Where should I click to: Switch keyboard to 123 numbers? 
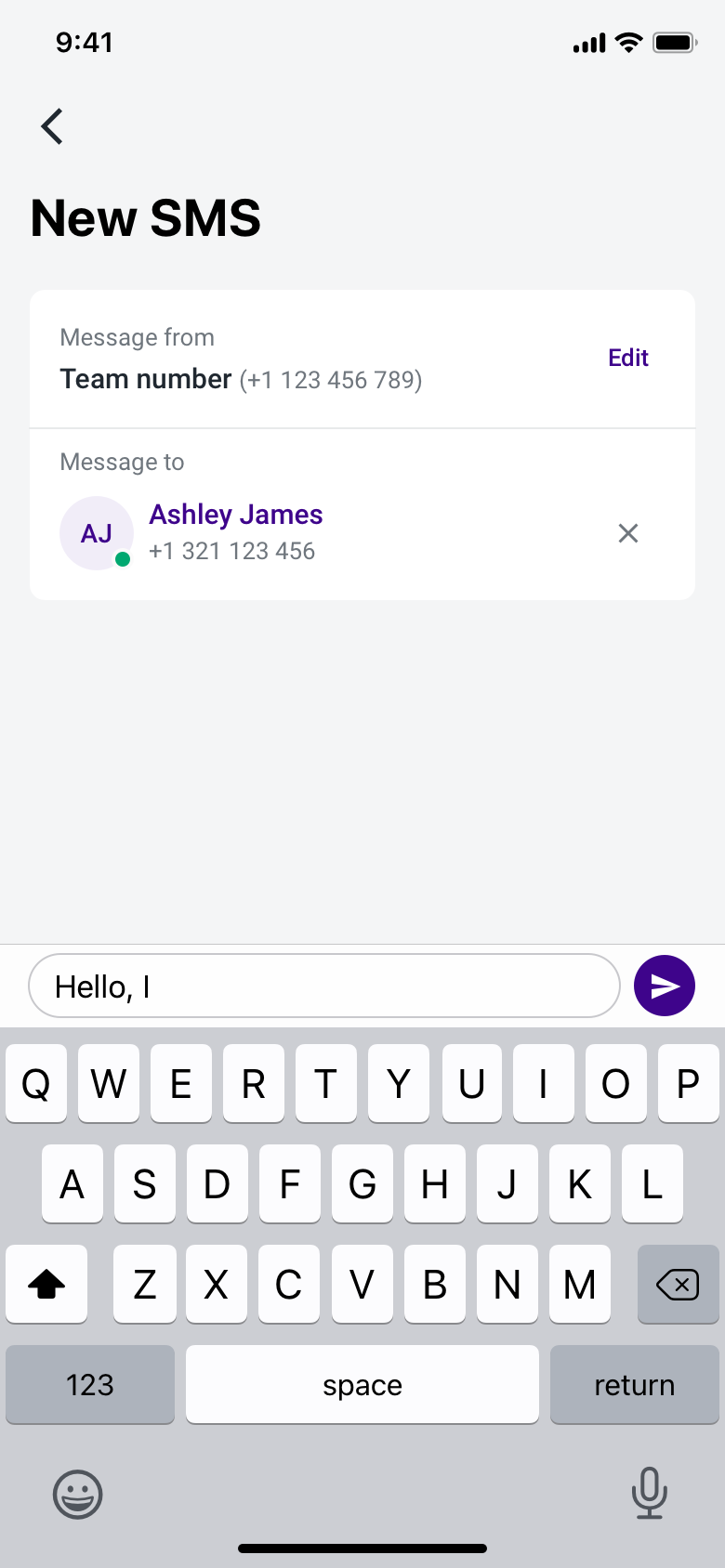tap(90, 1384)
